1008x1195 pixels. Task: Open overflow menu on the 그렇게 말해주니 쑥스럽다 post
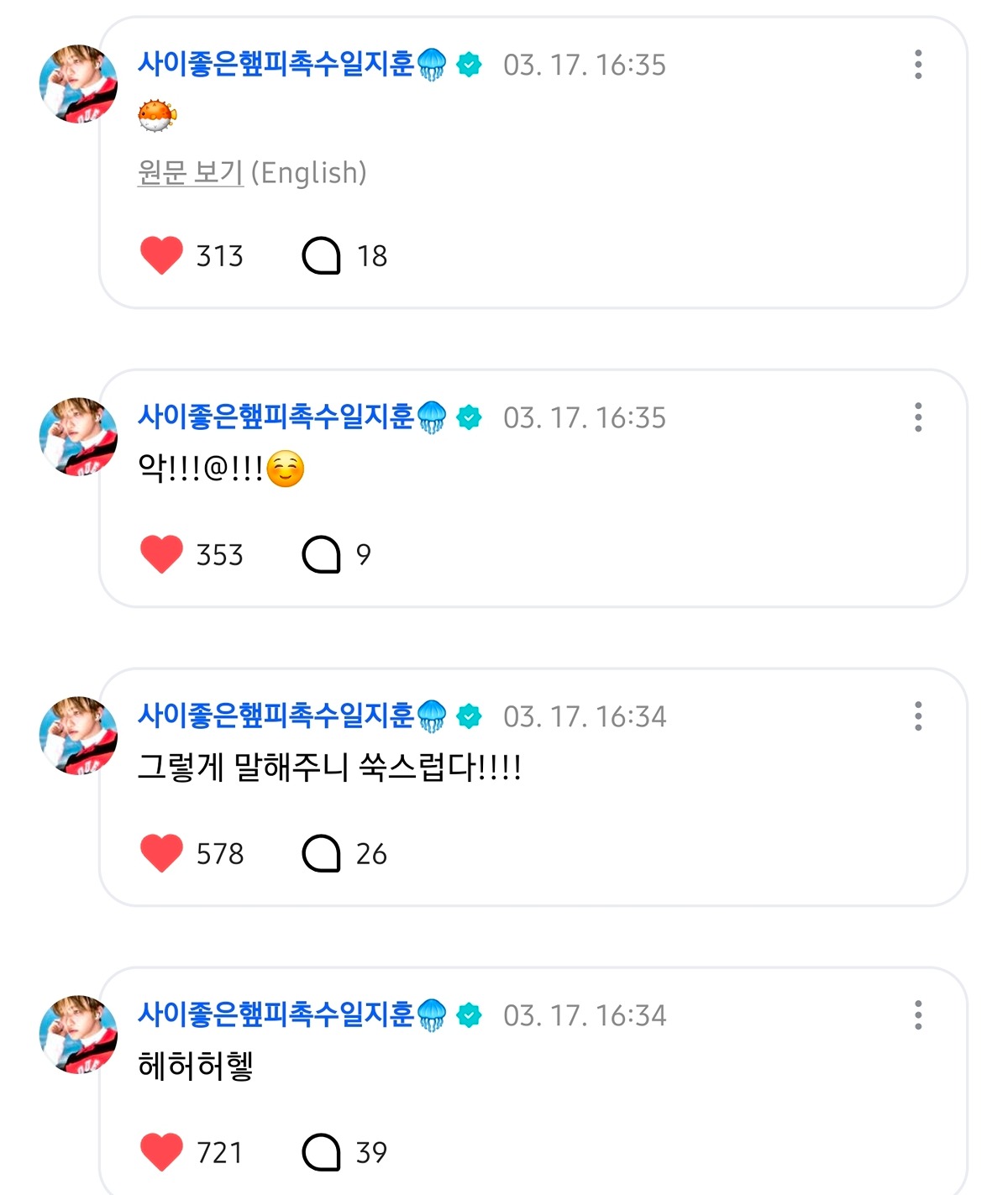pos(918,716)
